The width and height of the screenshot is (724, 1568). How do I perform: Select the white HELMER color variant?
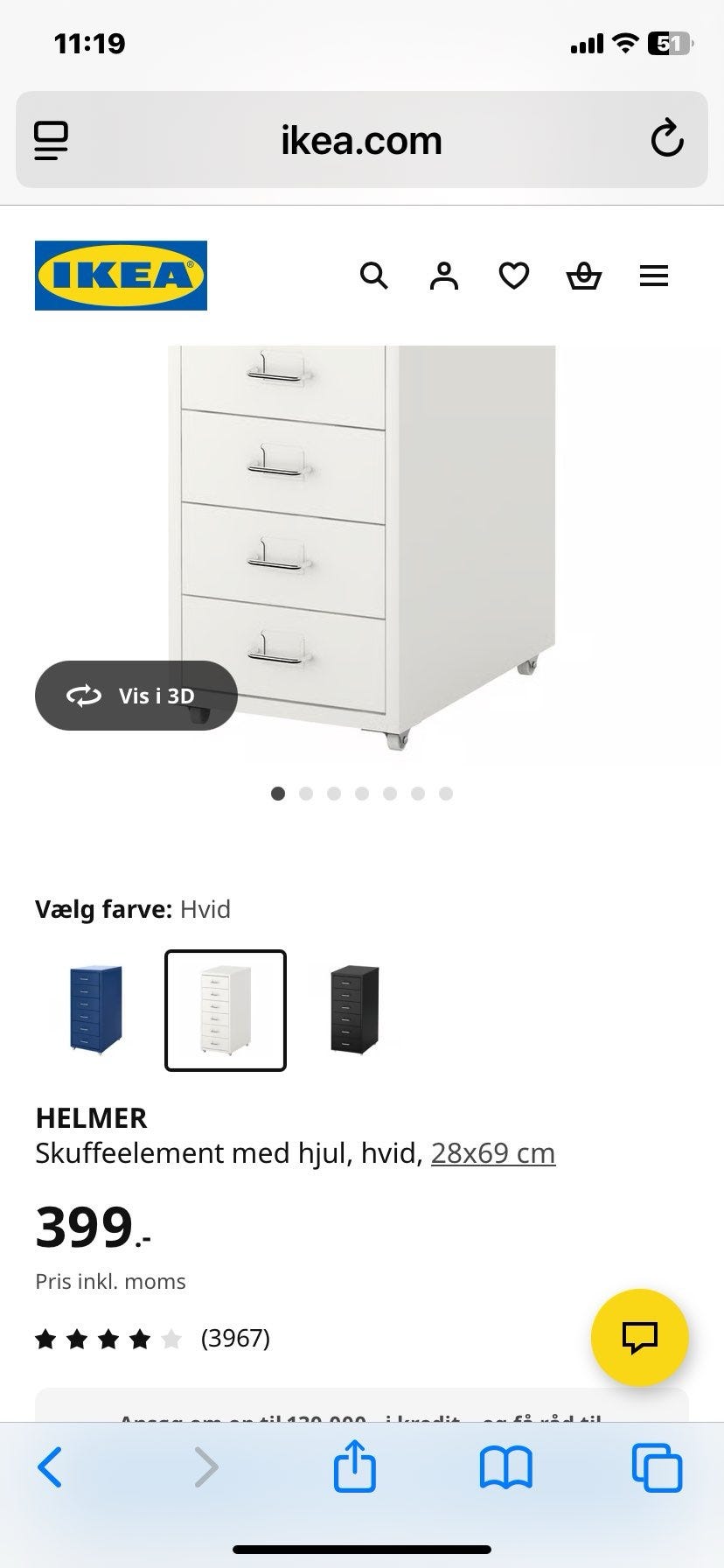pos(226,1009)
